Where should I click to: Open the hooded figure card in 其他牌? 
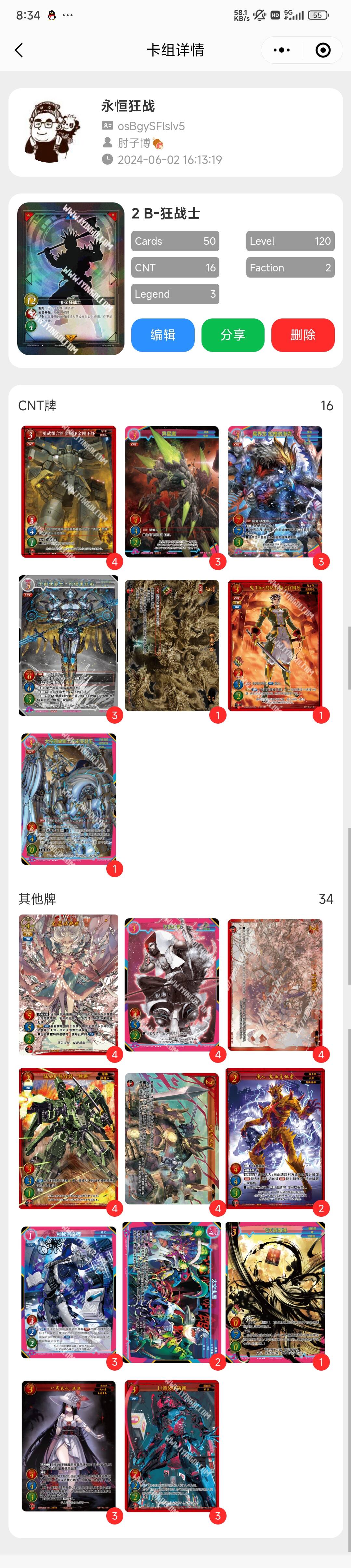(172, 984)
